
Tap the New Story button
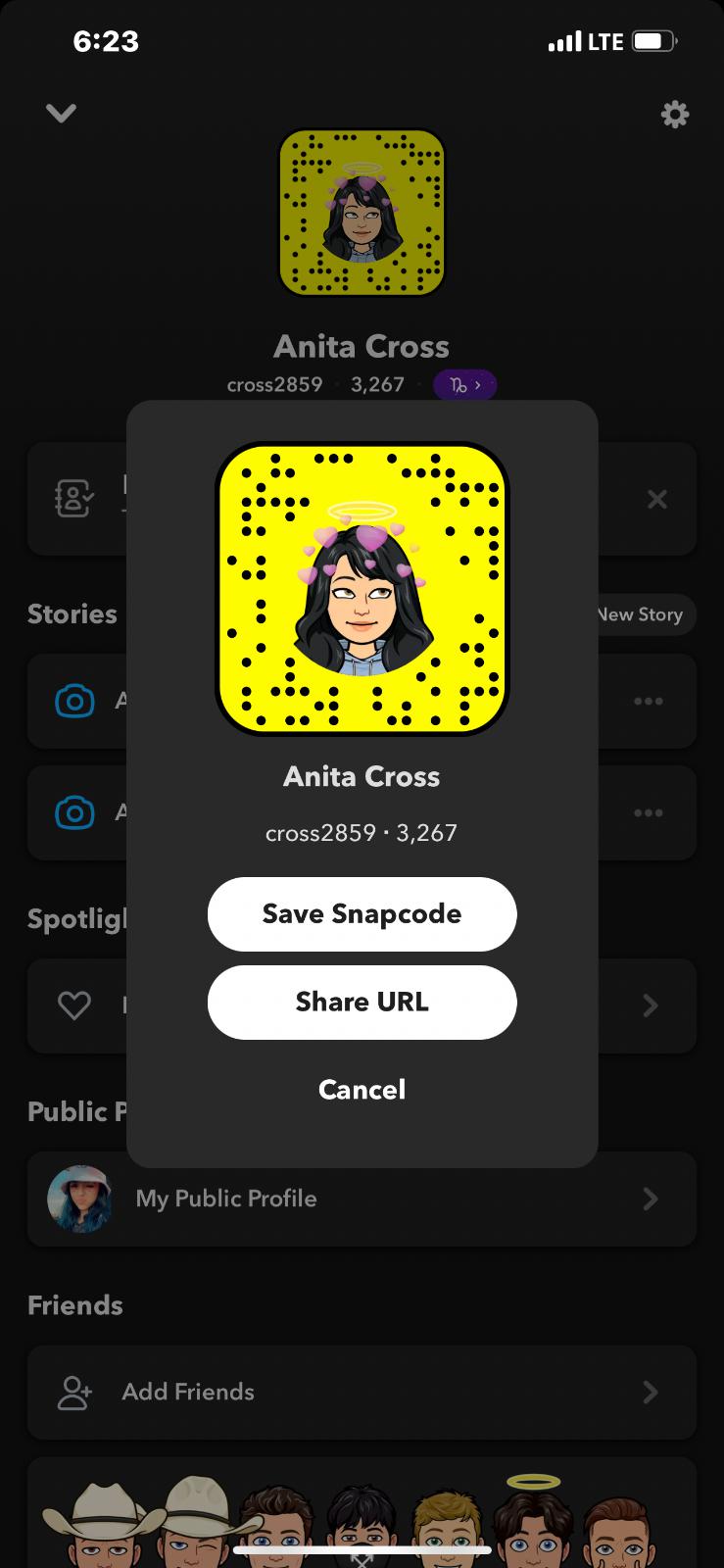643,614
